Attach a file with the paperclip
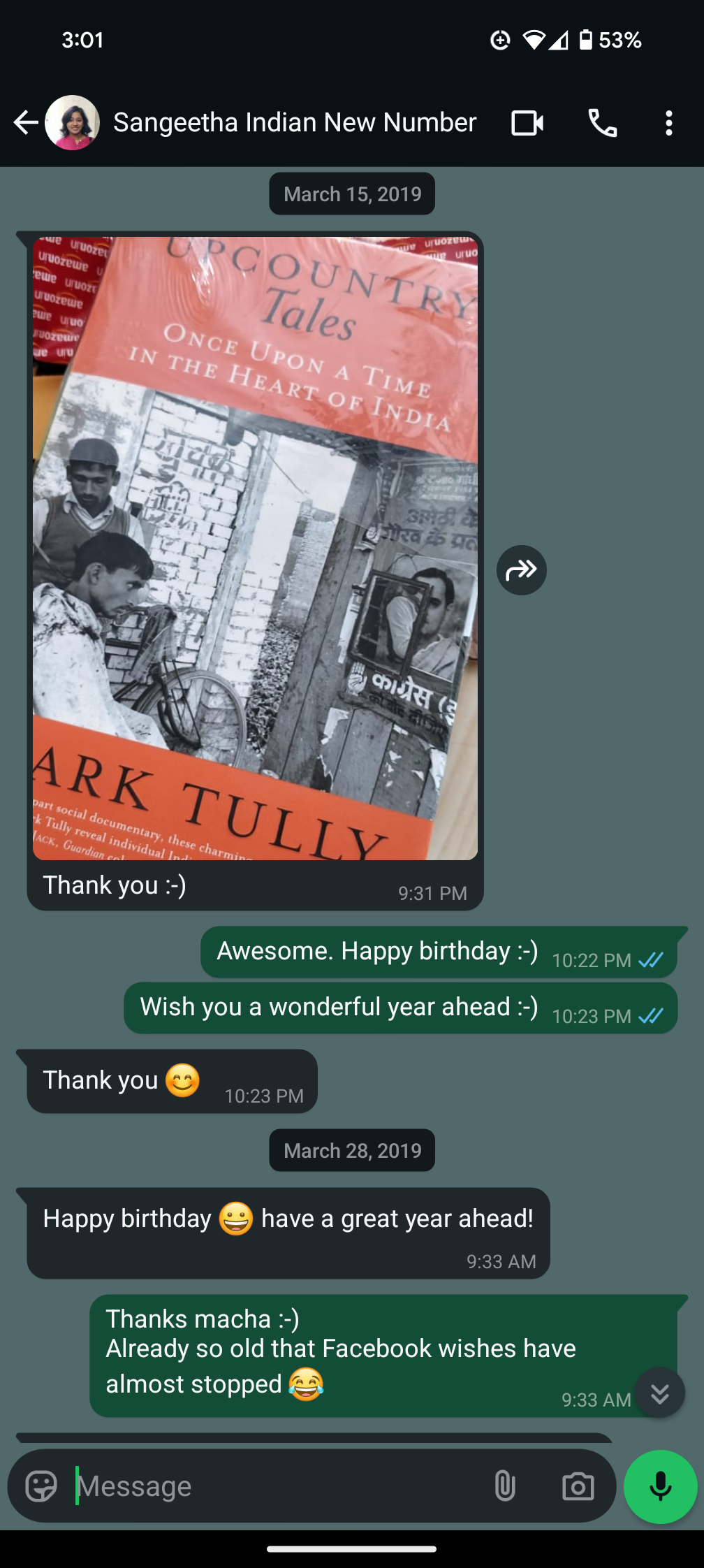Screen dimensions: 704x1568 (x=504, y=1486)
